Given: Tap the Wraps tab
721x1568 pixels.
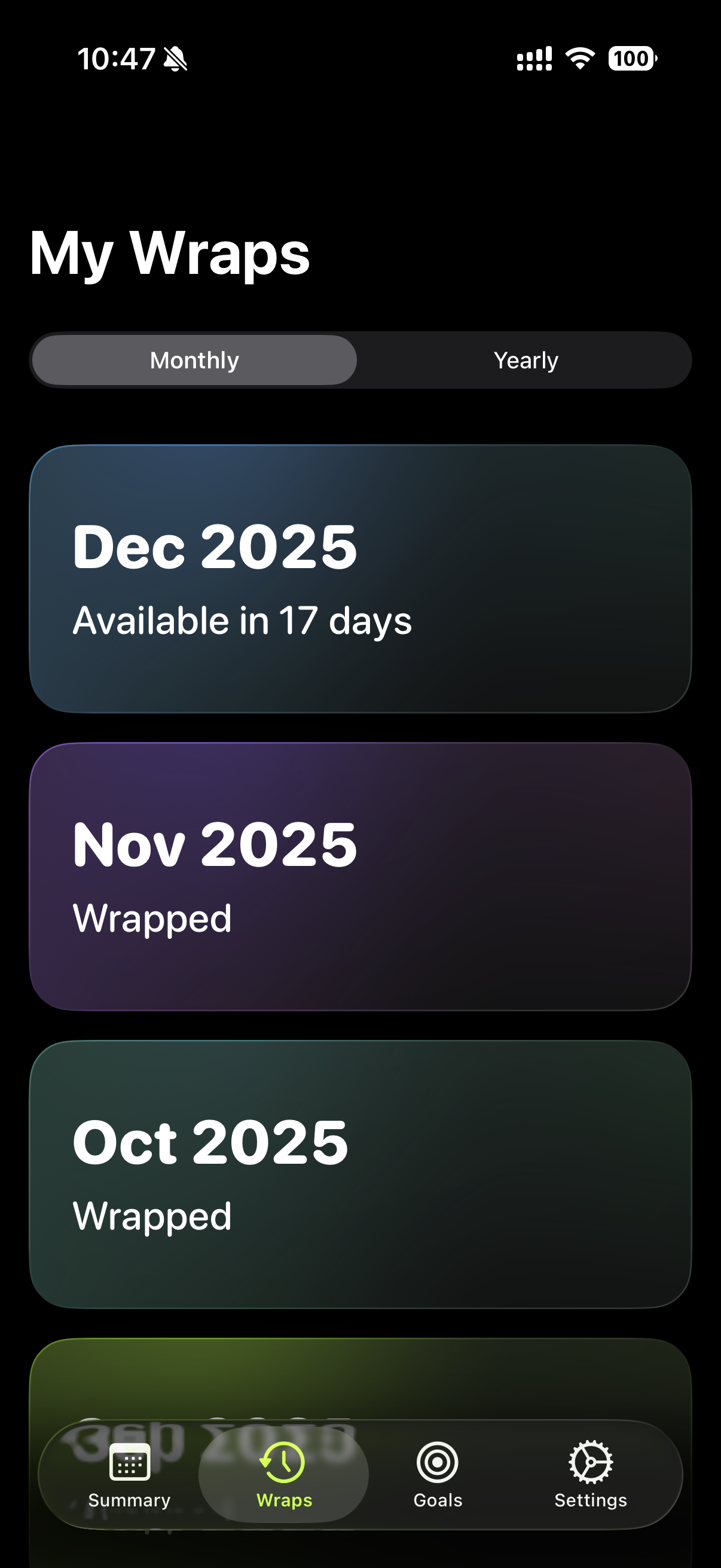Looking at the screenshot, I should 284,1474.
